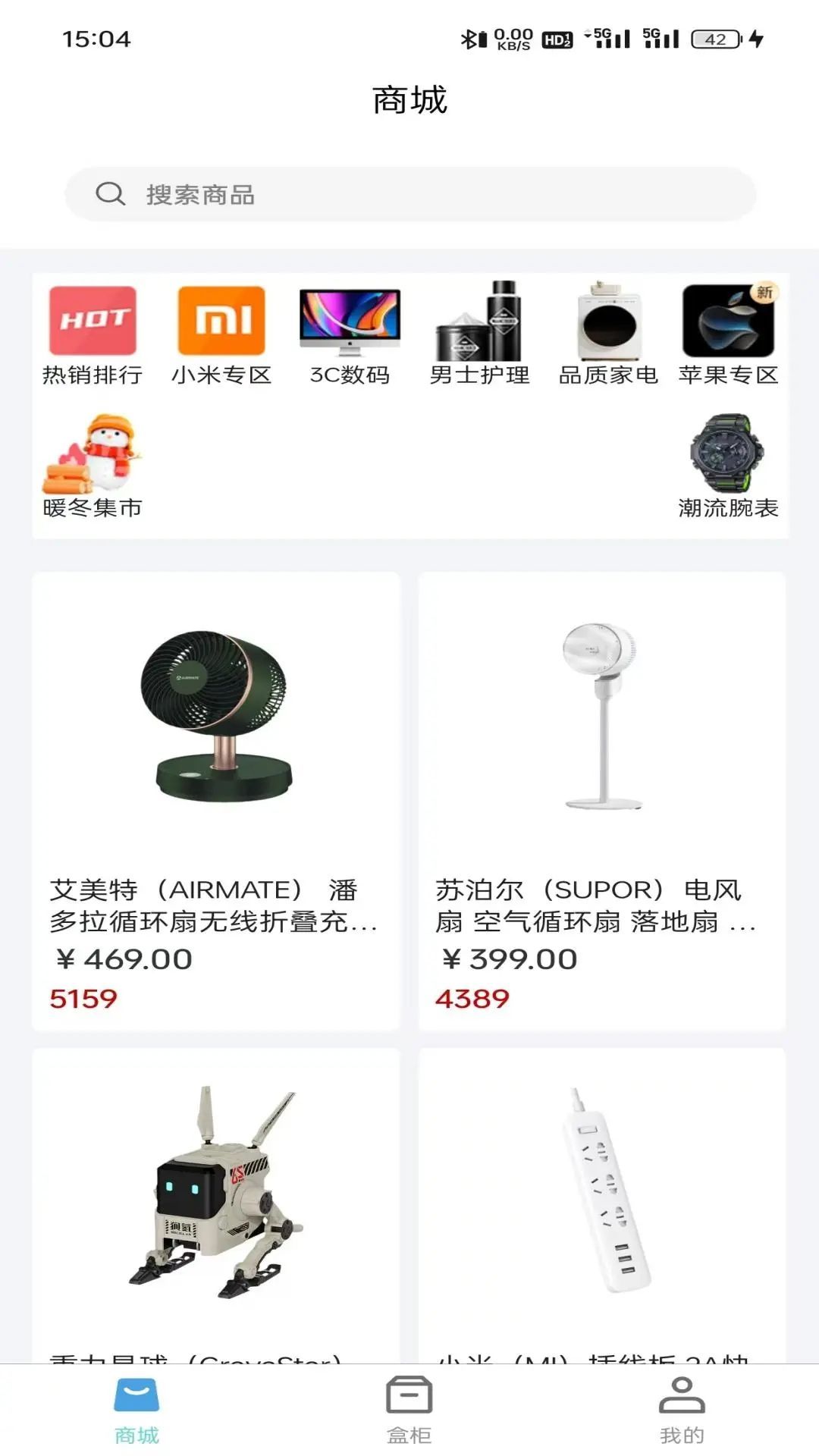819x1456 pixels.
Task: Visit the 暖冬集市 category
Action: (x=93, y=466)
